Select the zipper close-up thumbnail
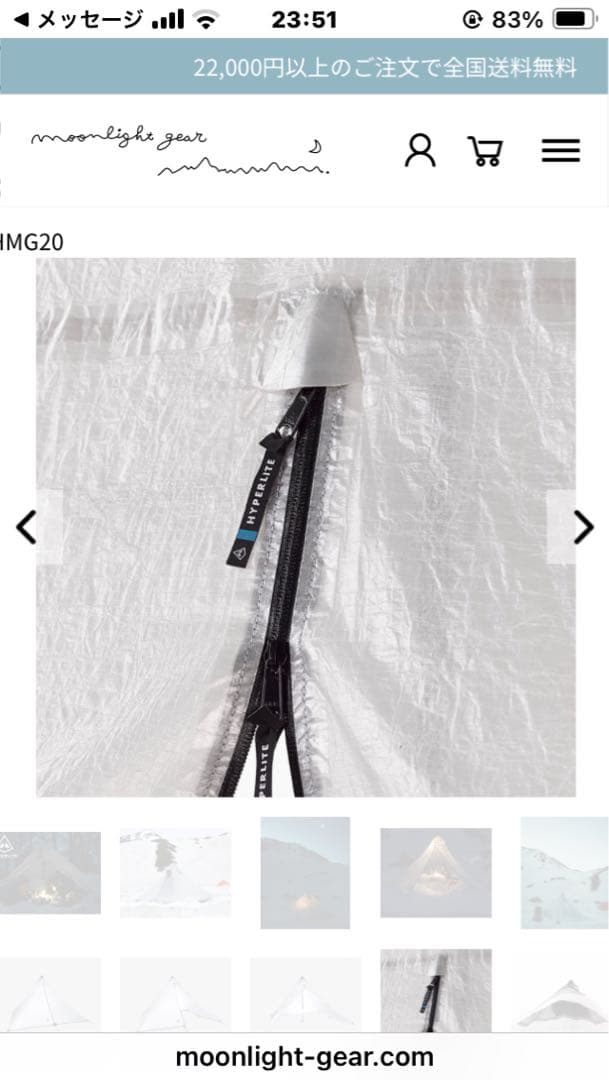609x1080 pixels. click(x=435, y=990)
